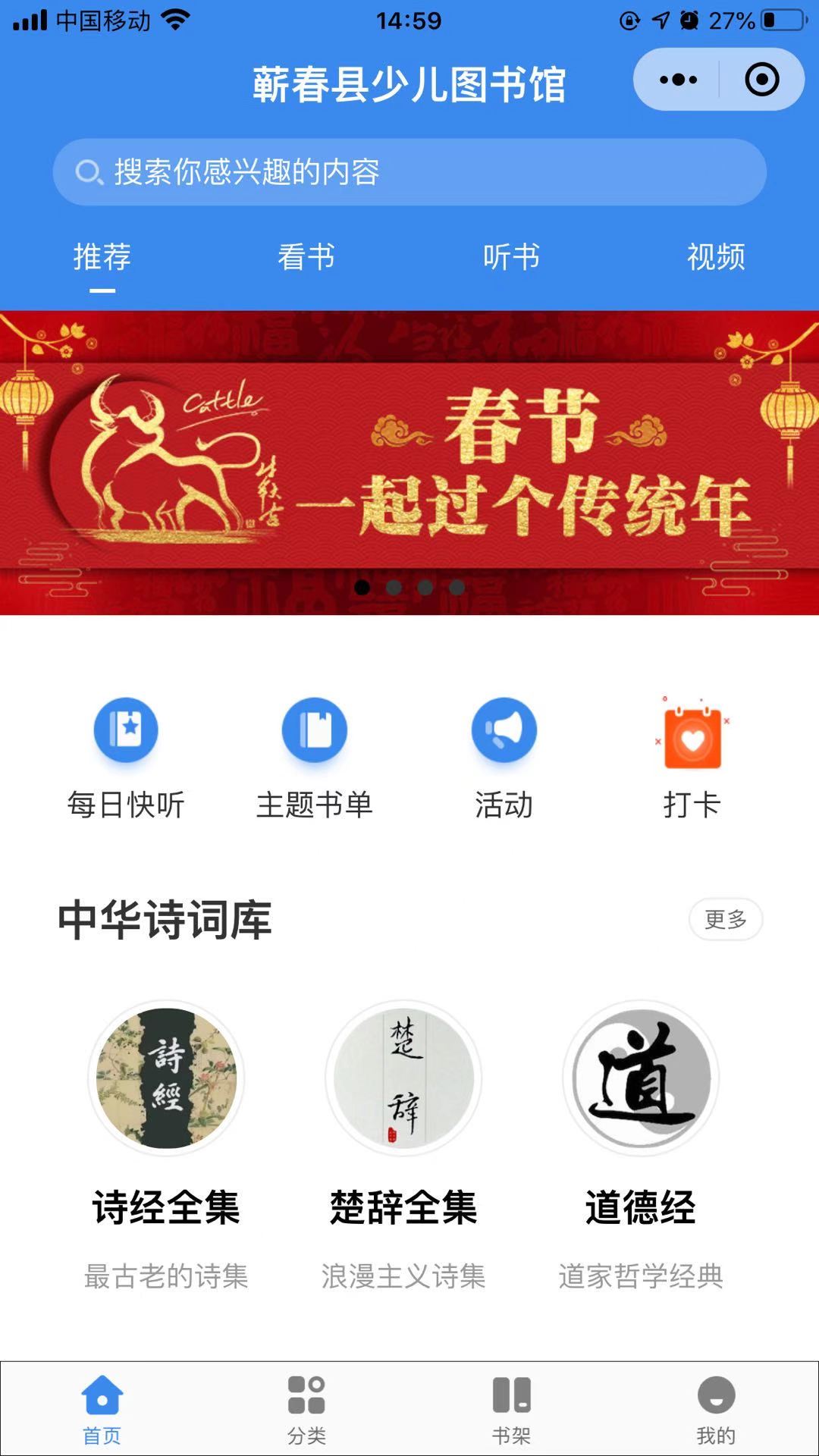Close the mini program with the circle button
The width and height of the screenshot is (819, 1456).
point(761,80)
